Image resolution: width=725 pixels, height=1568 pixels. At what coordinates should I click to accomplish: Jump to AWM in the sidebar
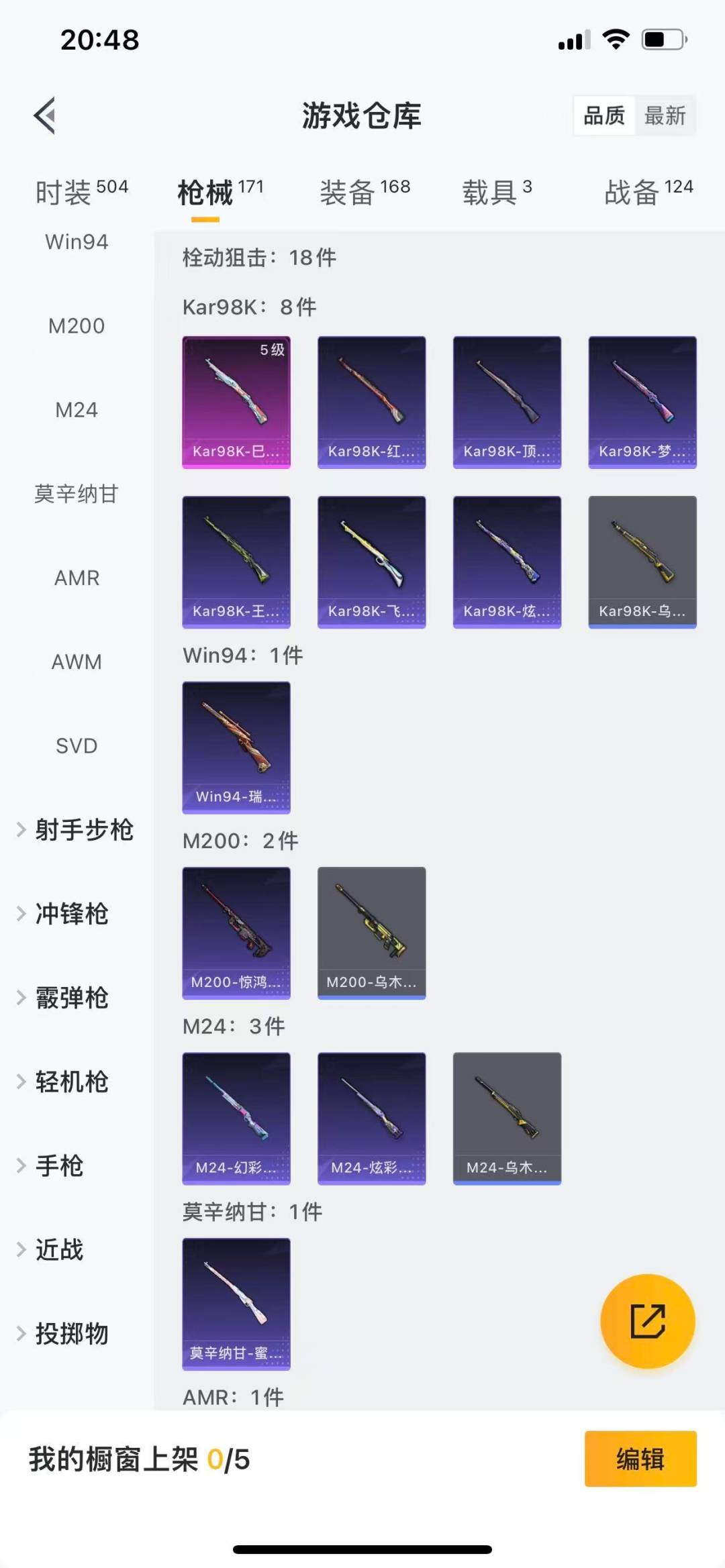77,662
